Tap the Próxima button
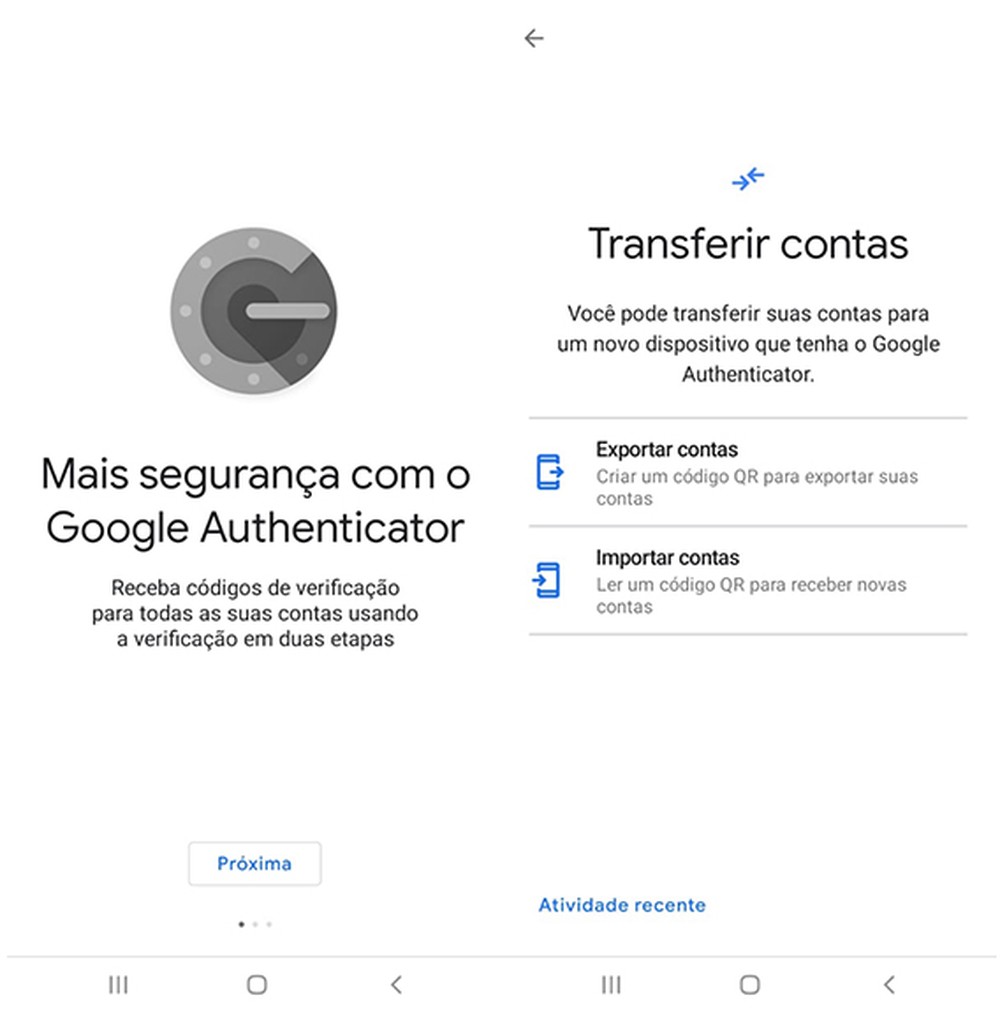The image size is (1000, 1014). (x=254, y=863)
